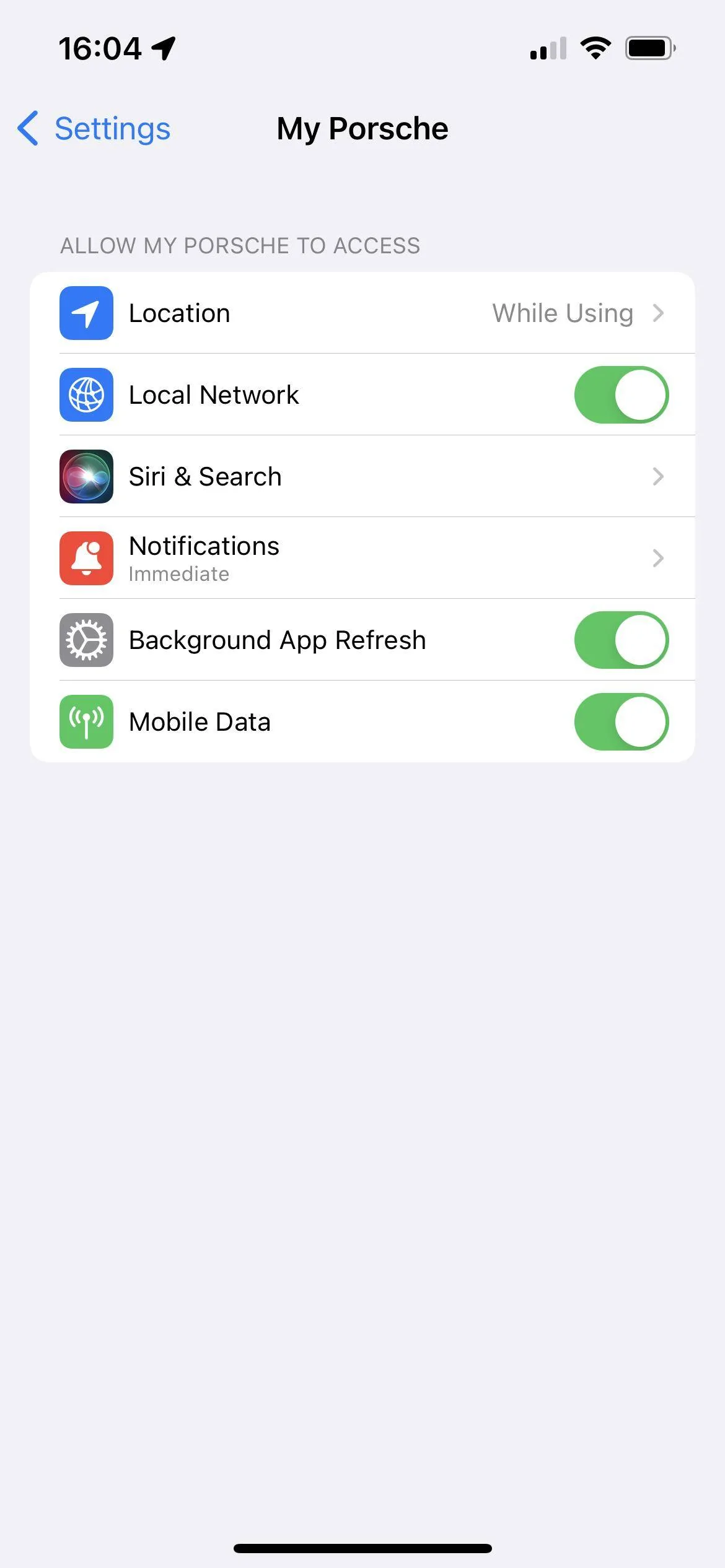Turn off Background App Refresh
The image size is (725, 1568).
(x=621, y=640)
